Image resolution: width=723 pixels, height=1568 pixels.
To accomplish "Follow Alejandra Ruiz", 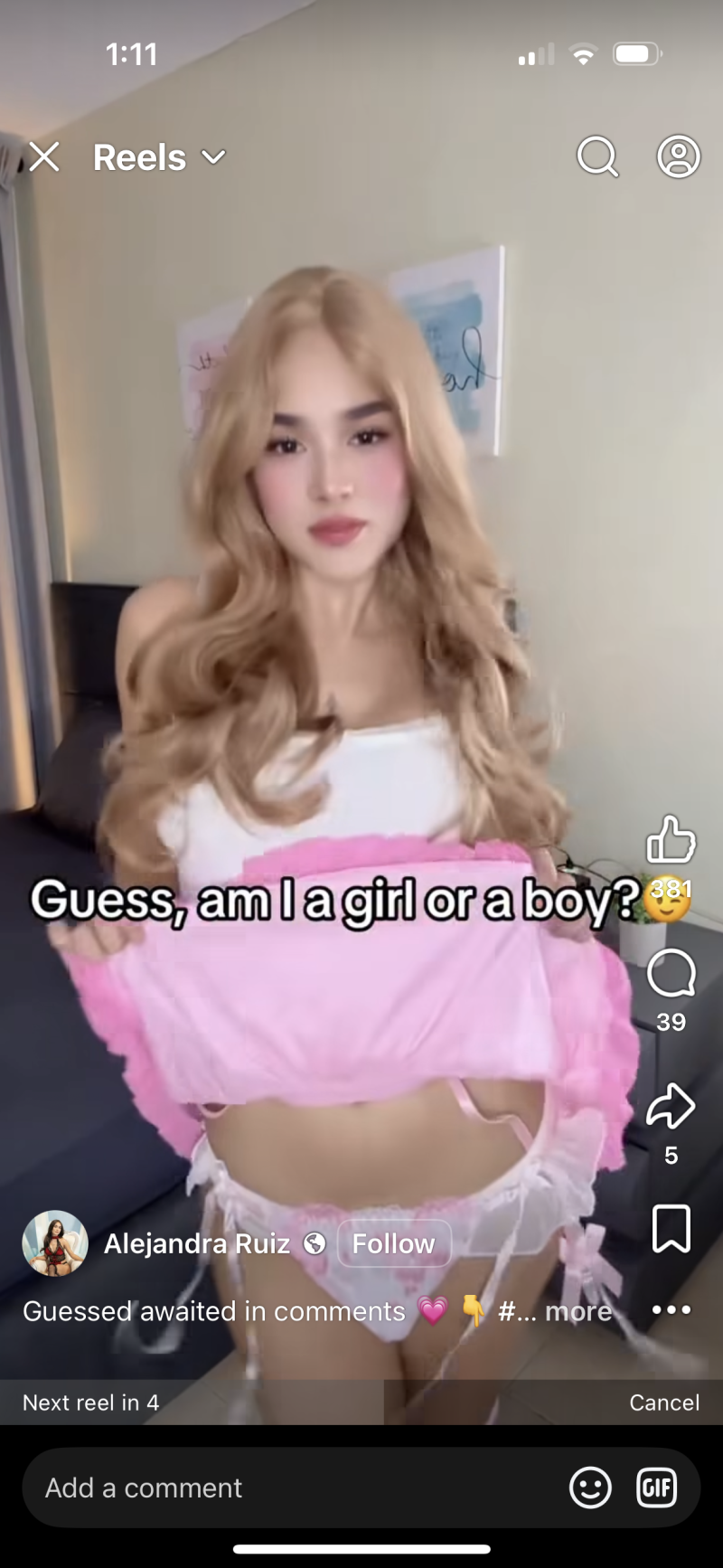I will (393, 1243).
